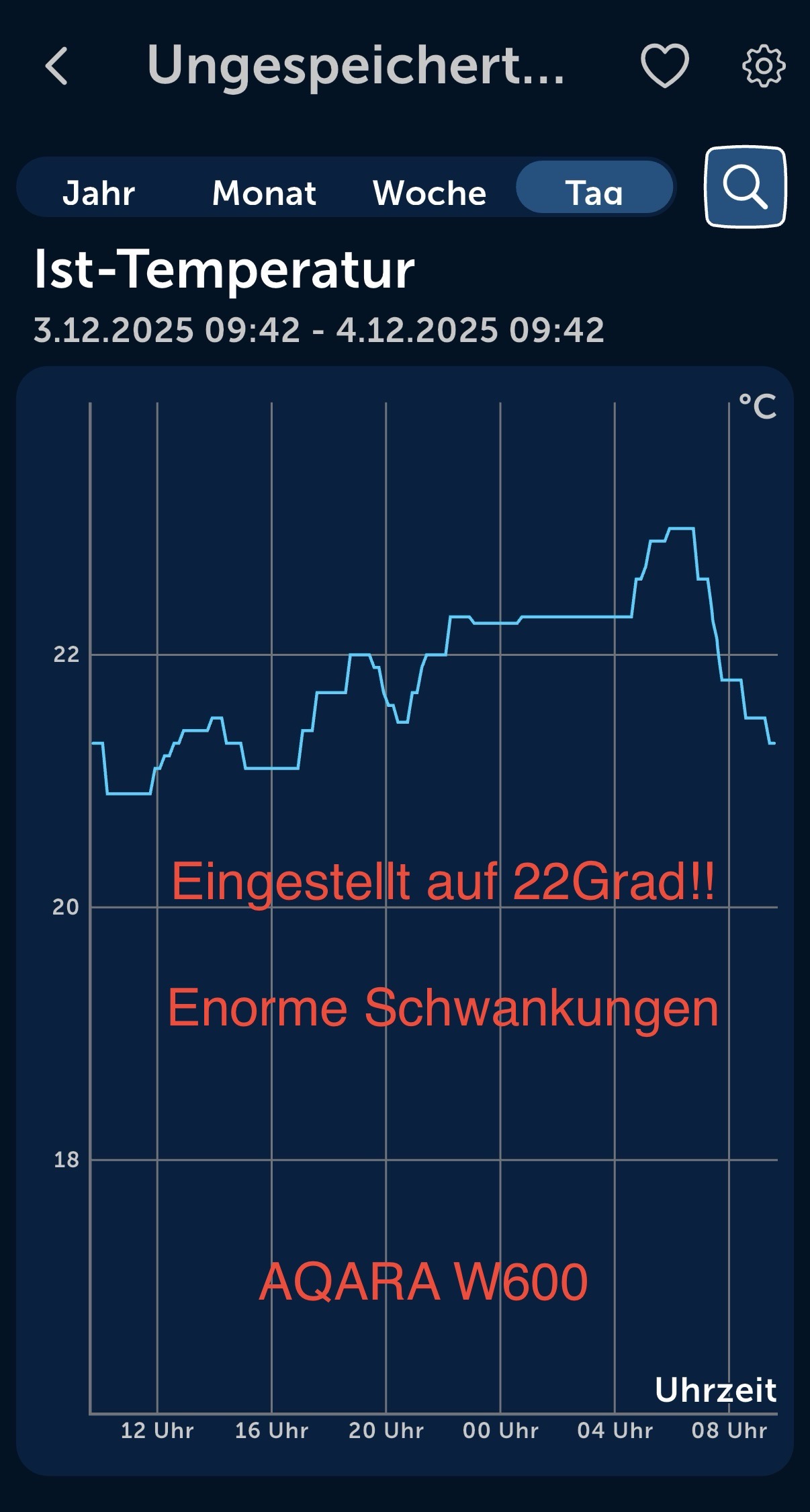Add this chart to favorites
The image size is (810, 1512).
point(664,66)
